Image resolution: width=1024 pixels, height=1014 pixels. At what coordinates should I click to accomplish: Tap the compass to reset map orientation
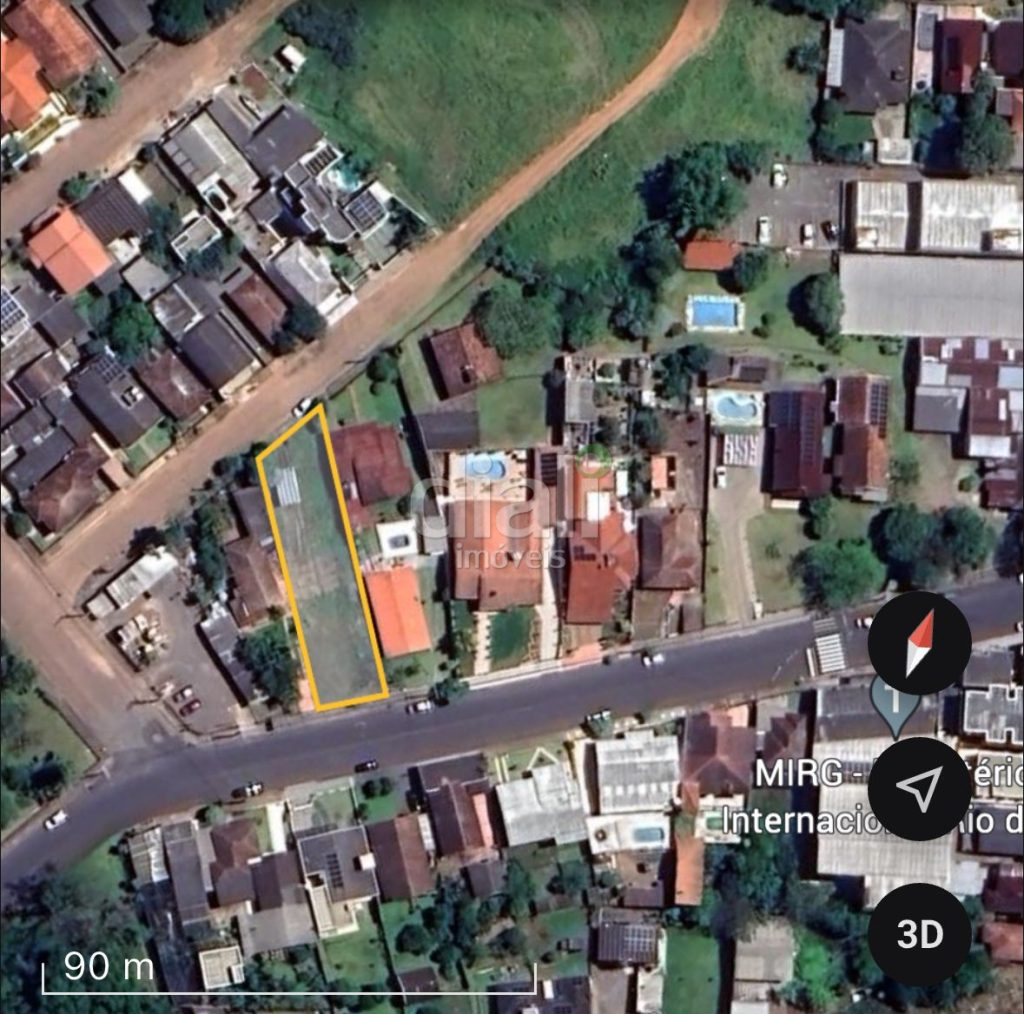[919, 642]
